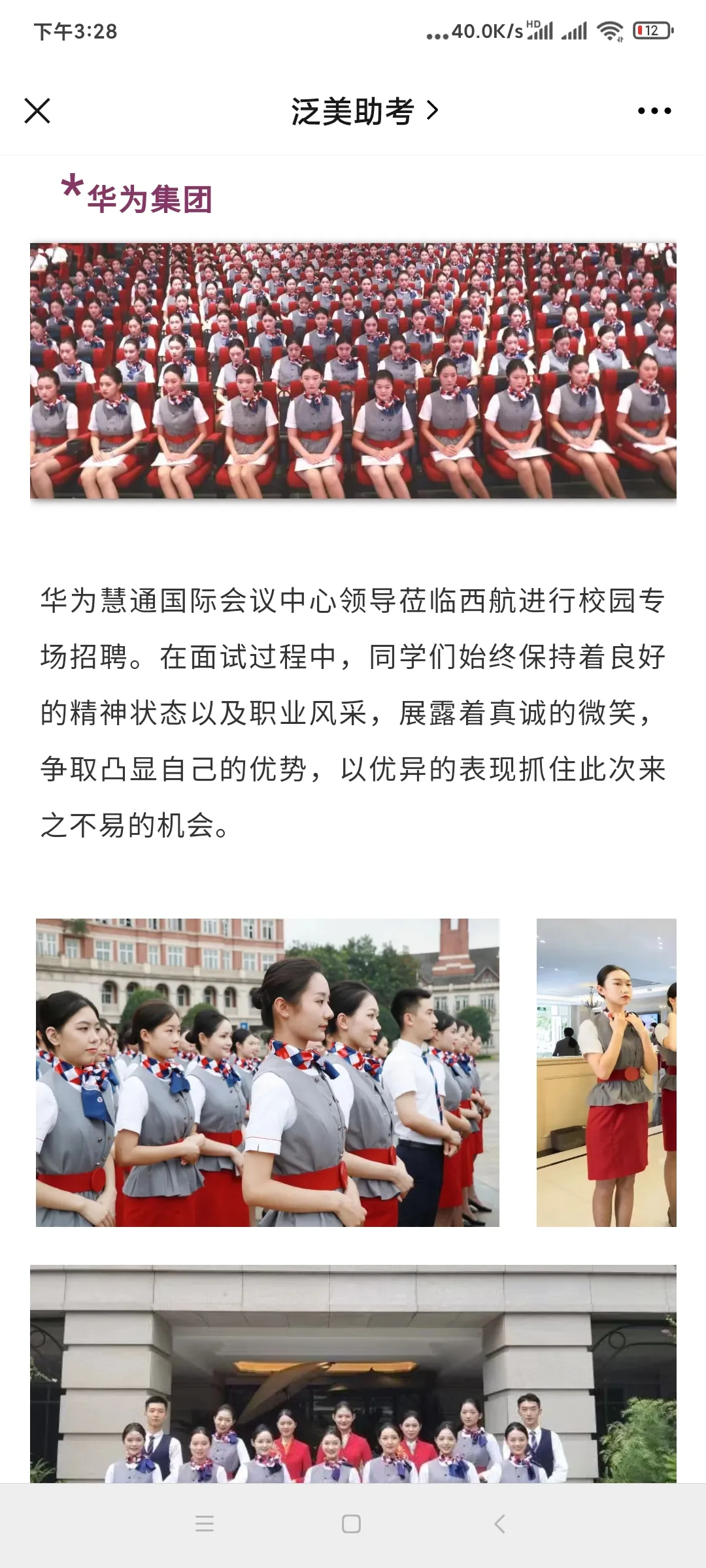Open the outdoor lineup photo

(267, 1072)
